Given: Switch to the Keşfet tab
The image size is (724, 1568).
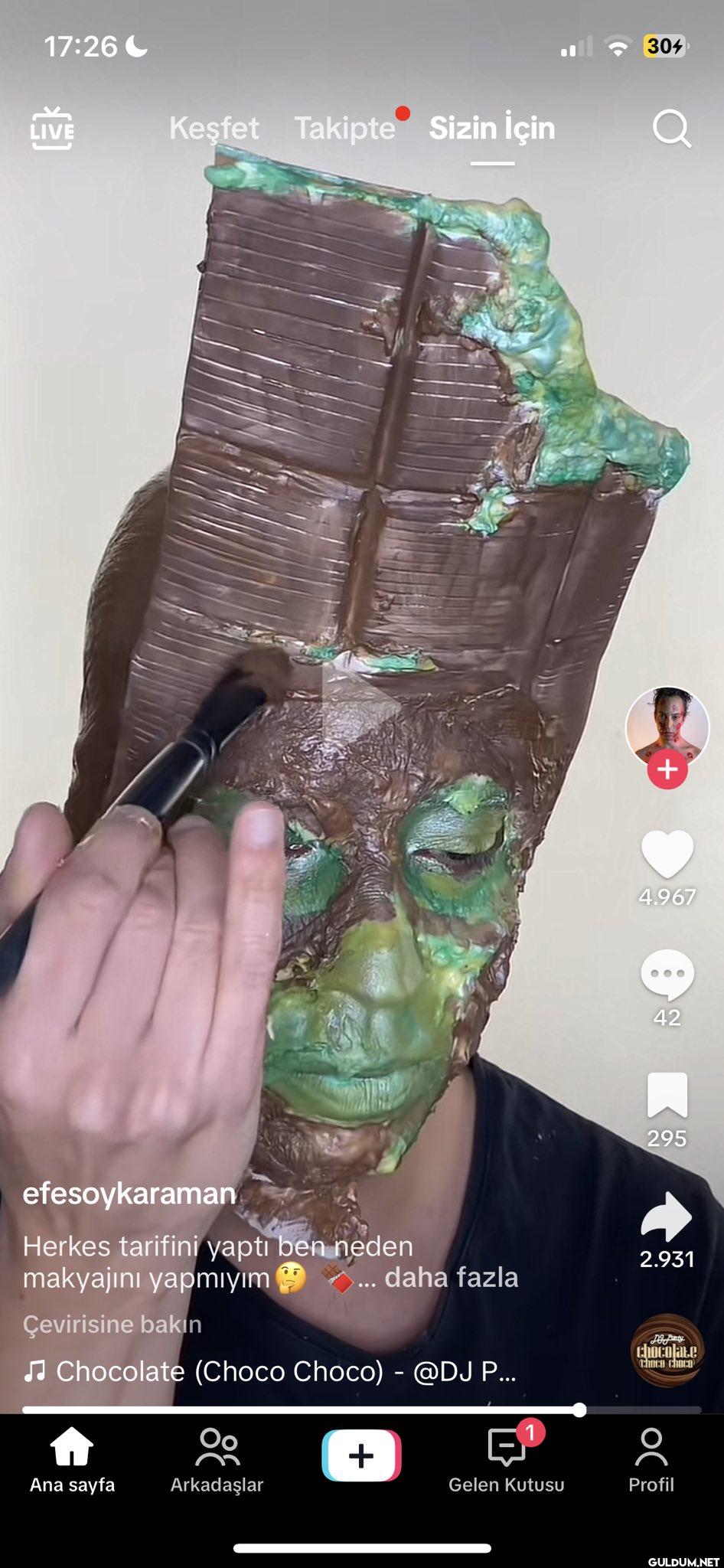Looking at the screenshot, I should pyautogui.click(x=214, y=128).
